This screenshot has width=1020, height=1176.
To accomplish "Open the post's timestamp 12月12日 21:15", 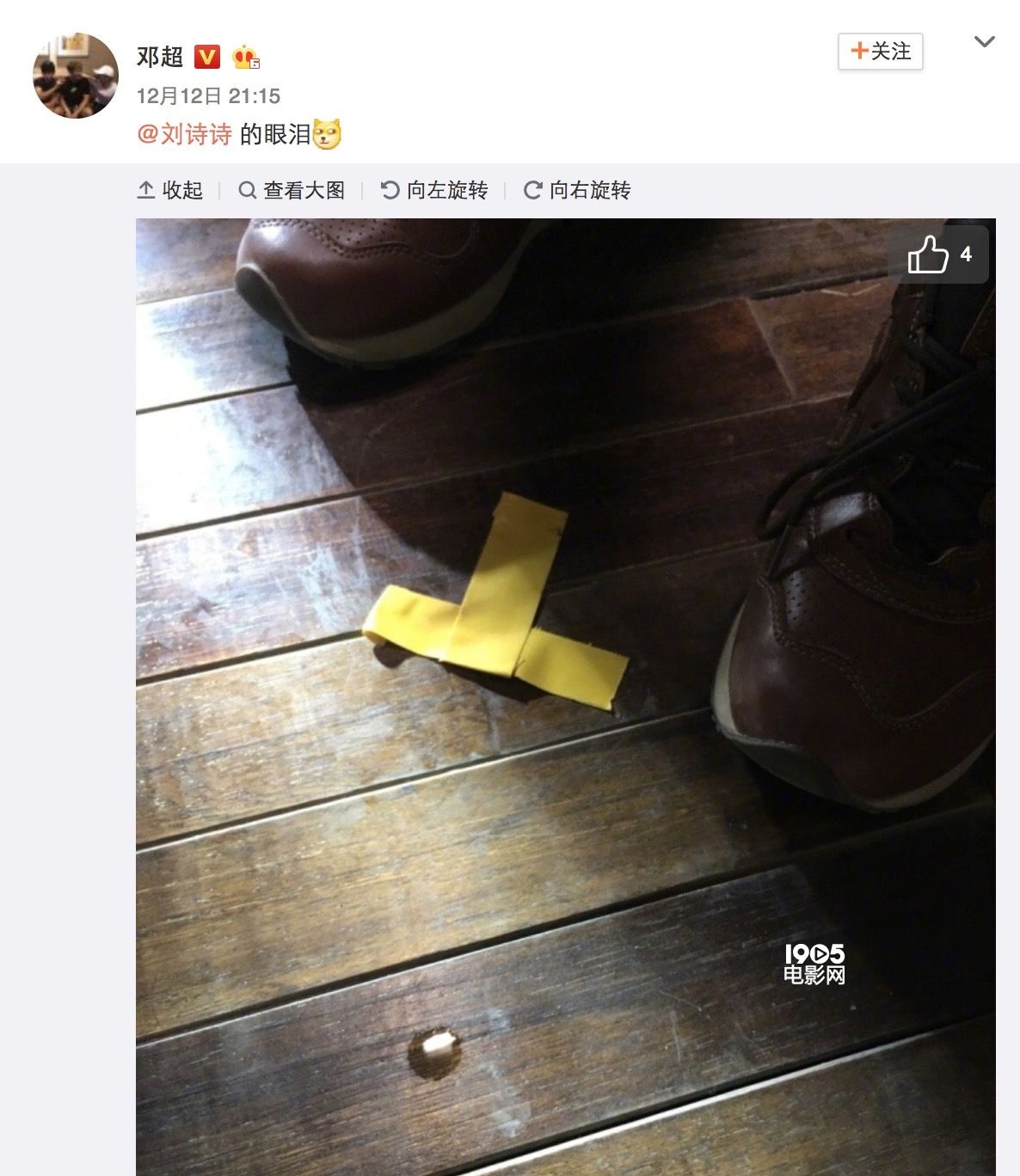I will coord(208,95).
